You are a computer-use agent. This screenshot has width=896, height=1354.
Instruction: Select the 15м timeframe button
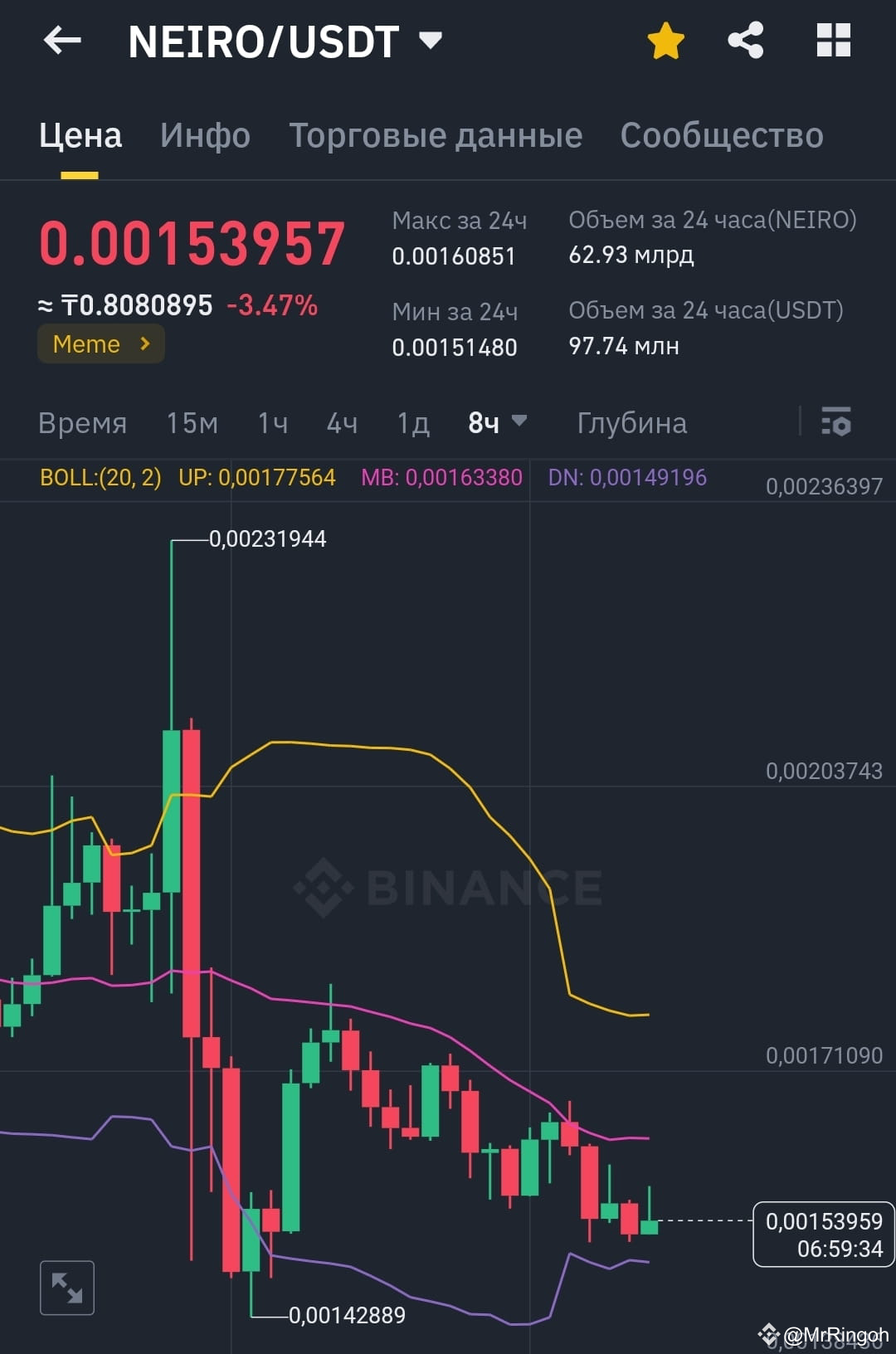tap(192, 423)
